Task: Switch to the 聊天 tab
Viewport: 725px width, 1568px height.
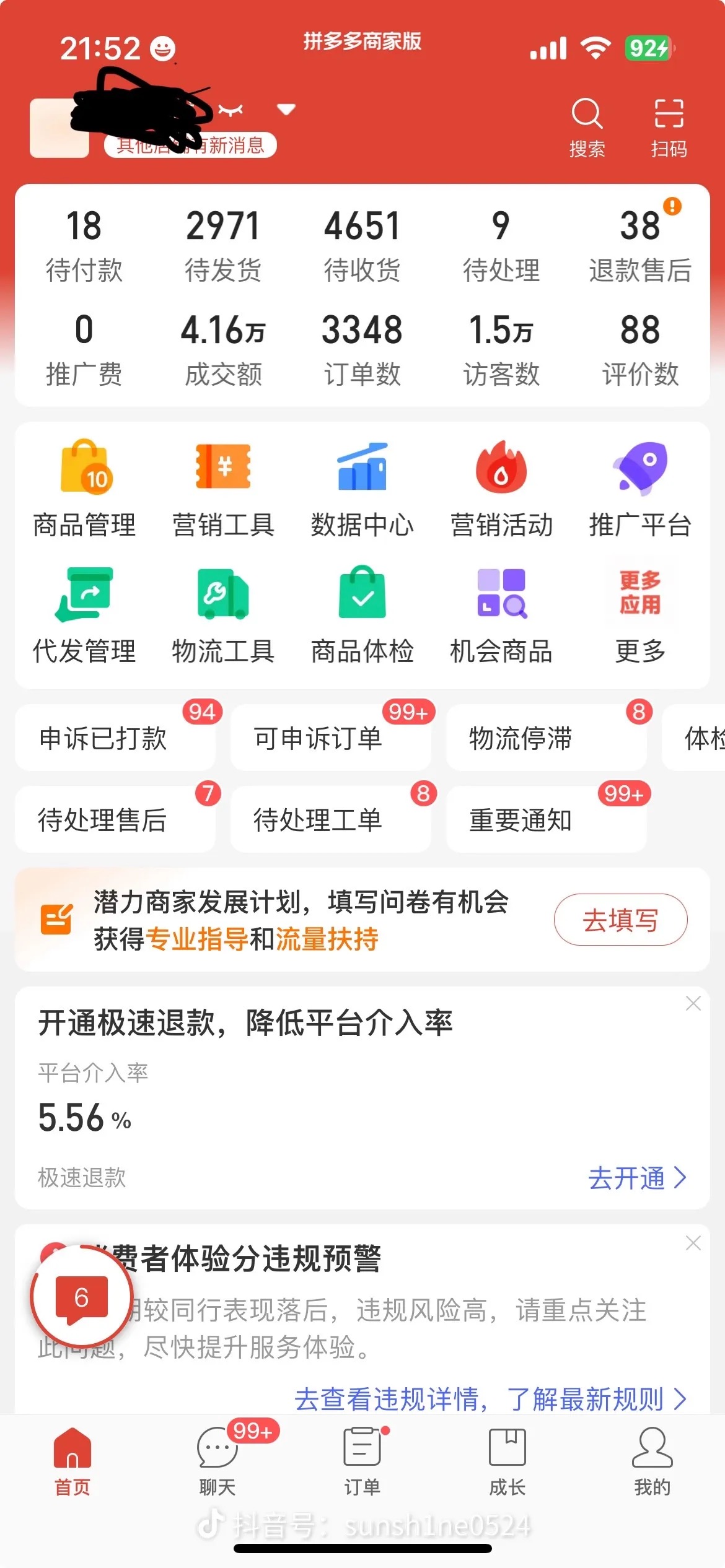Action: (217, 1460)
